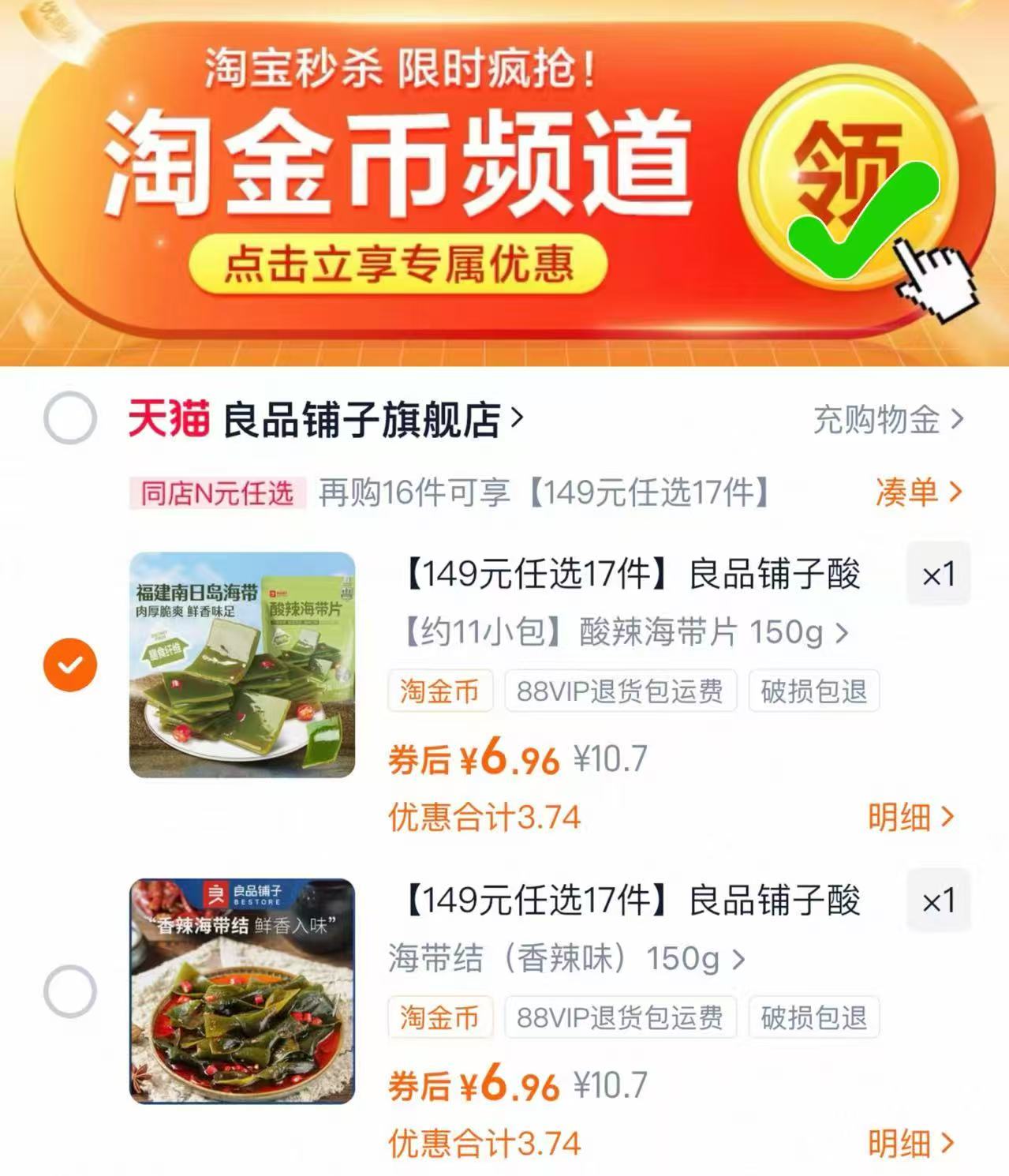This screenshot has height=1176, width=1009.
Task: Expand the first product's 明细 discount details
Action: click(x=910, y=817)
